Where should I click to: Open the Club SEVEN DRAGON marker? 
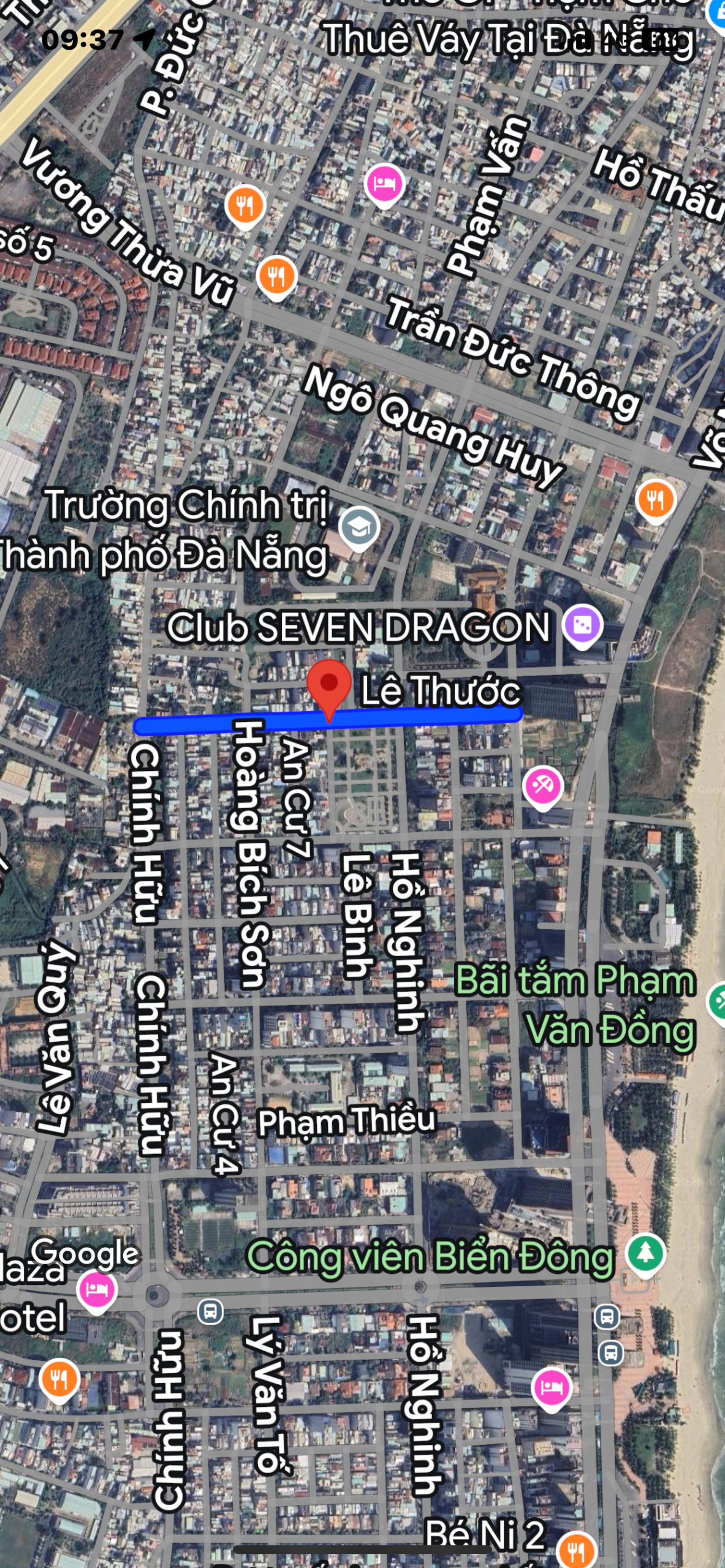click(582, 625)
